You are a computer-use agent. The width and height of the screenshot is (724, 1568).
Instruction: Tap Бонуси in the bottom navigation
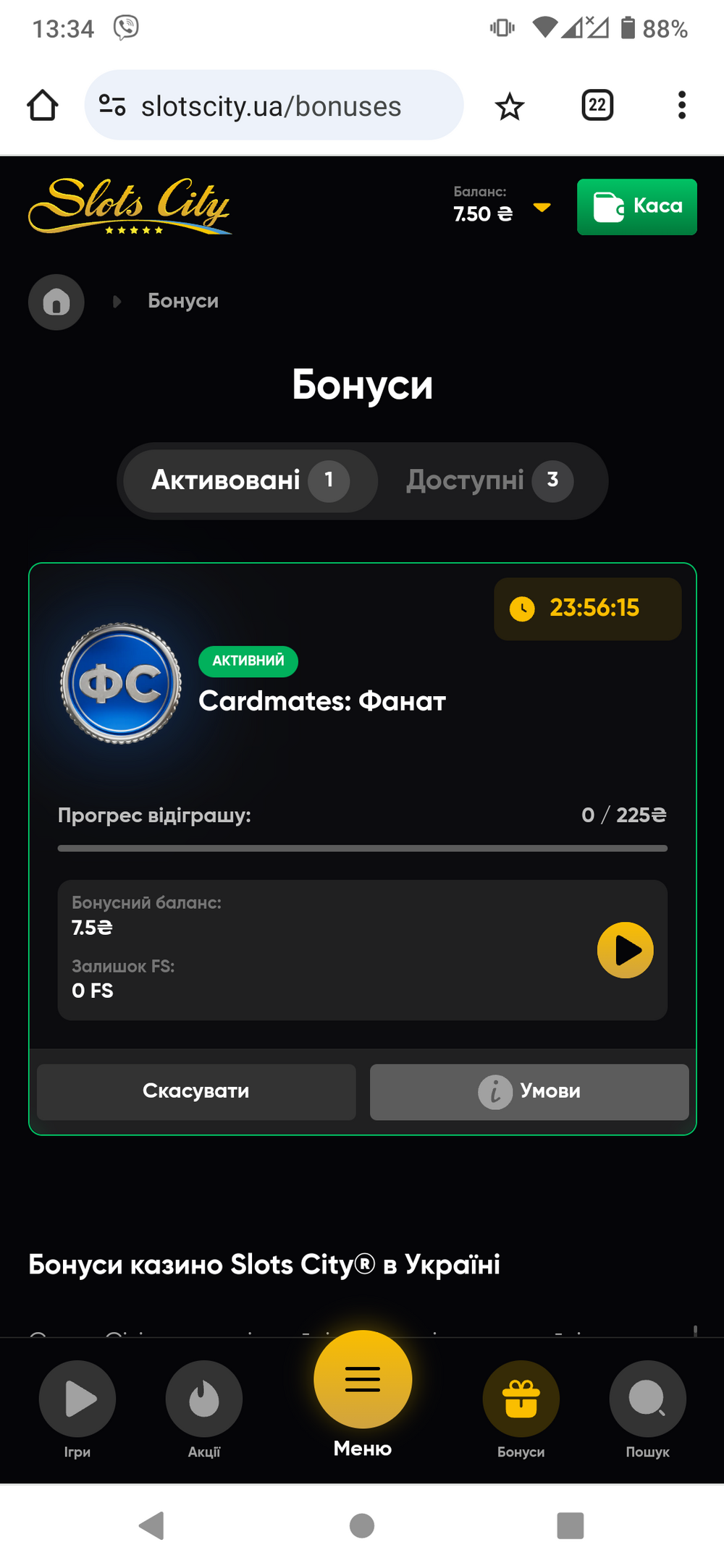(x=521, y=1409)
